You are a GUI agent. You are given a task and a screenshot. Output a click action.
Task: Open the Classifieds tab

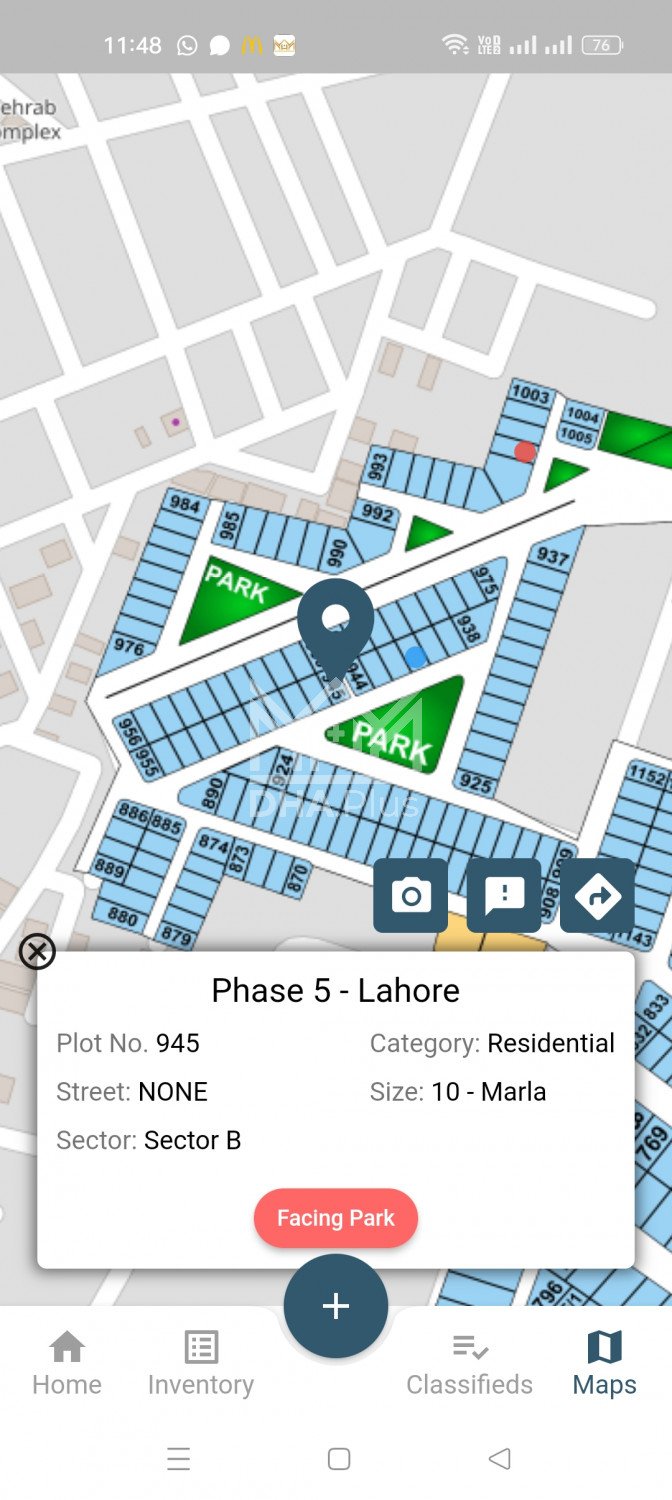[x=469, y=1363]
